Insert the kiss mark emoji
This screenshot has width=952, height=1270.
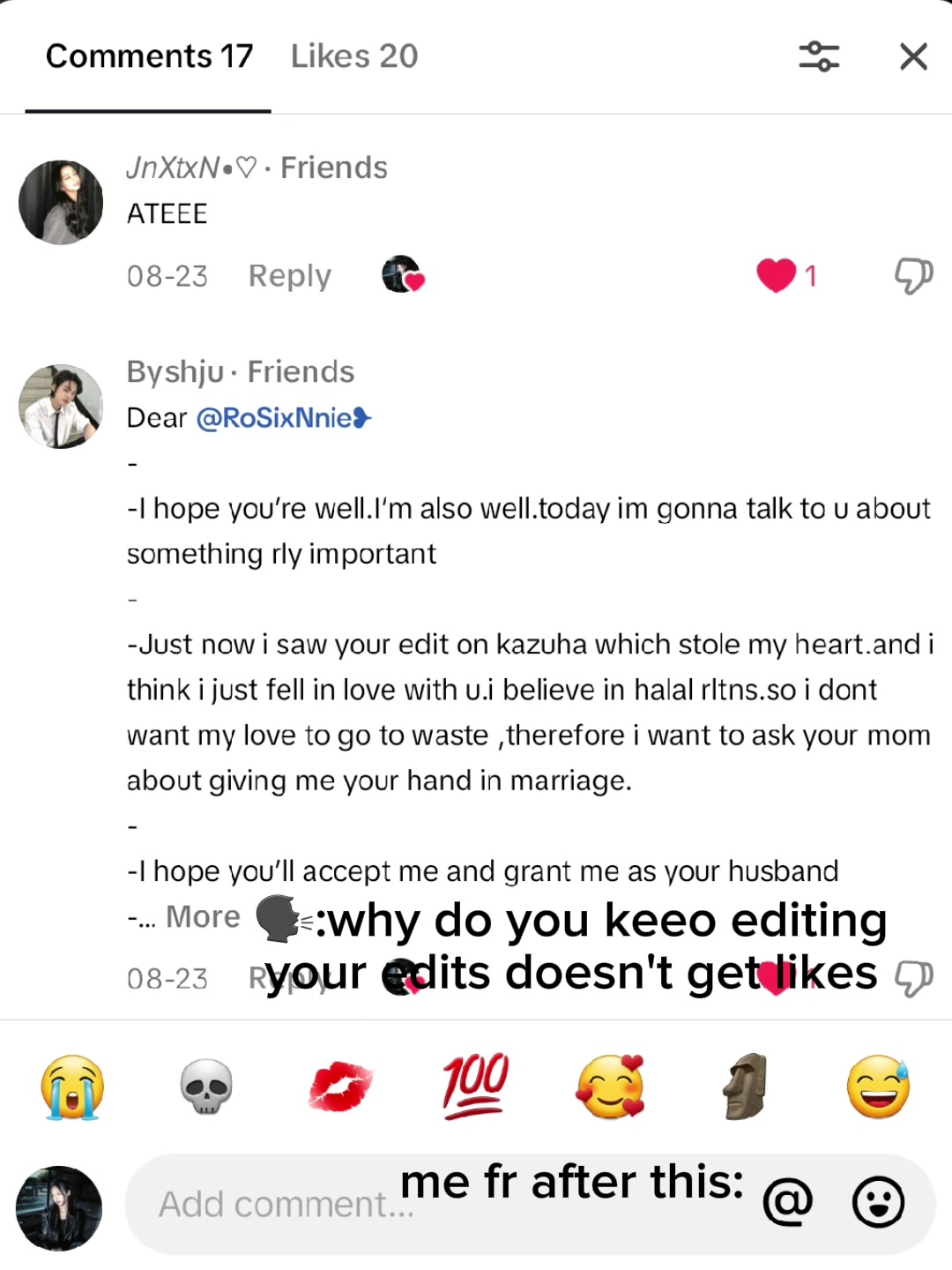coord(341,1087)
